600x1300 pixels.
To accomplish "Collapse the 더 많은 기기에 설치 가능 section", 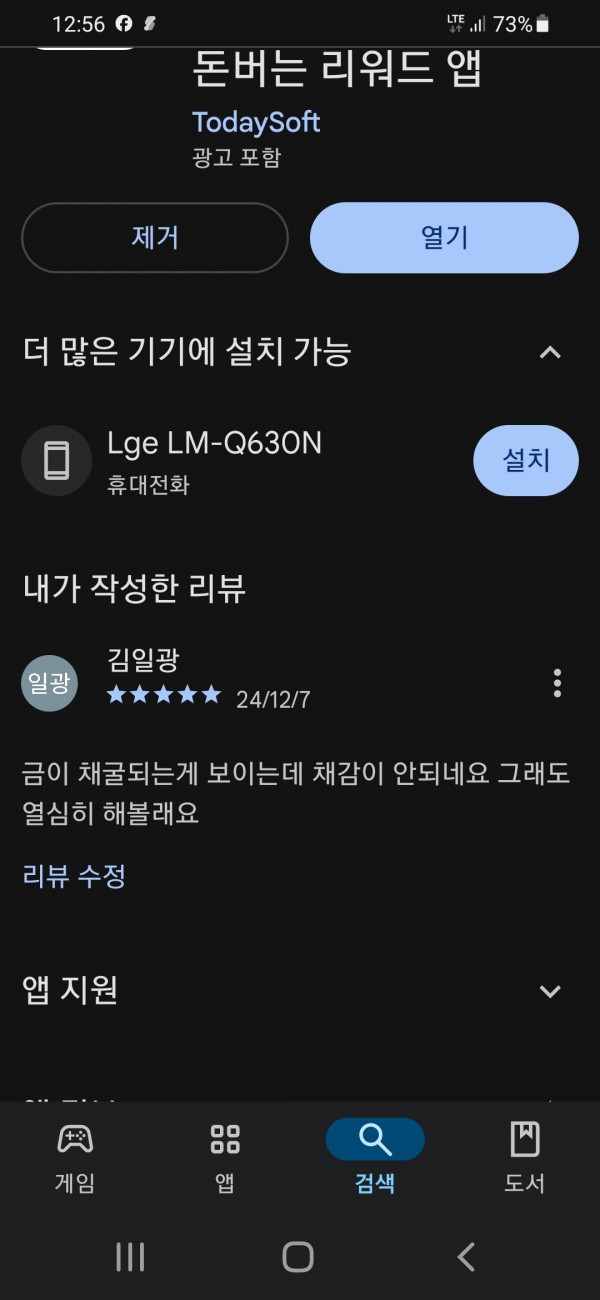I will tap(550, 352).
